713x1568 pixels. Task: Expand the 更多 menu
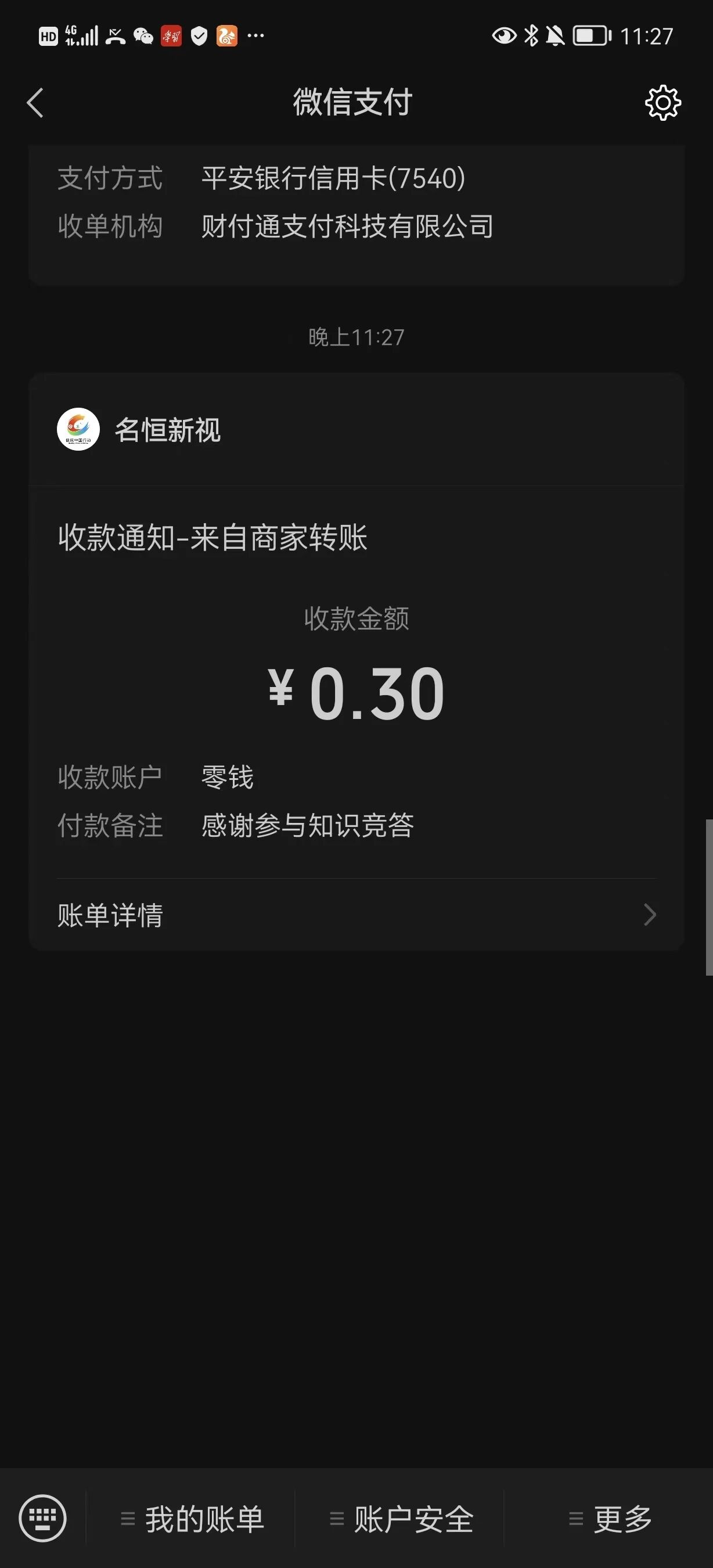610,1519
